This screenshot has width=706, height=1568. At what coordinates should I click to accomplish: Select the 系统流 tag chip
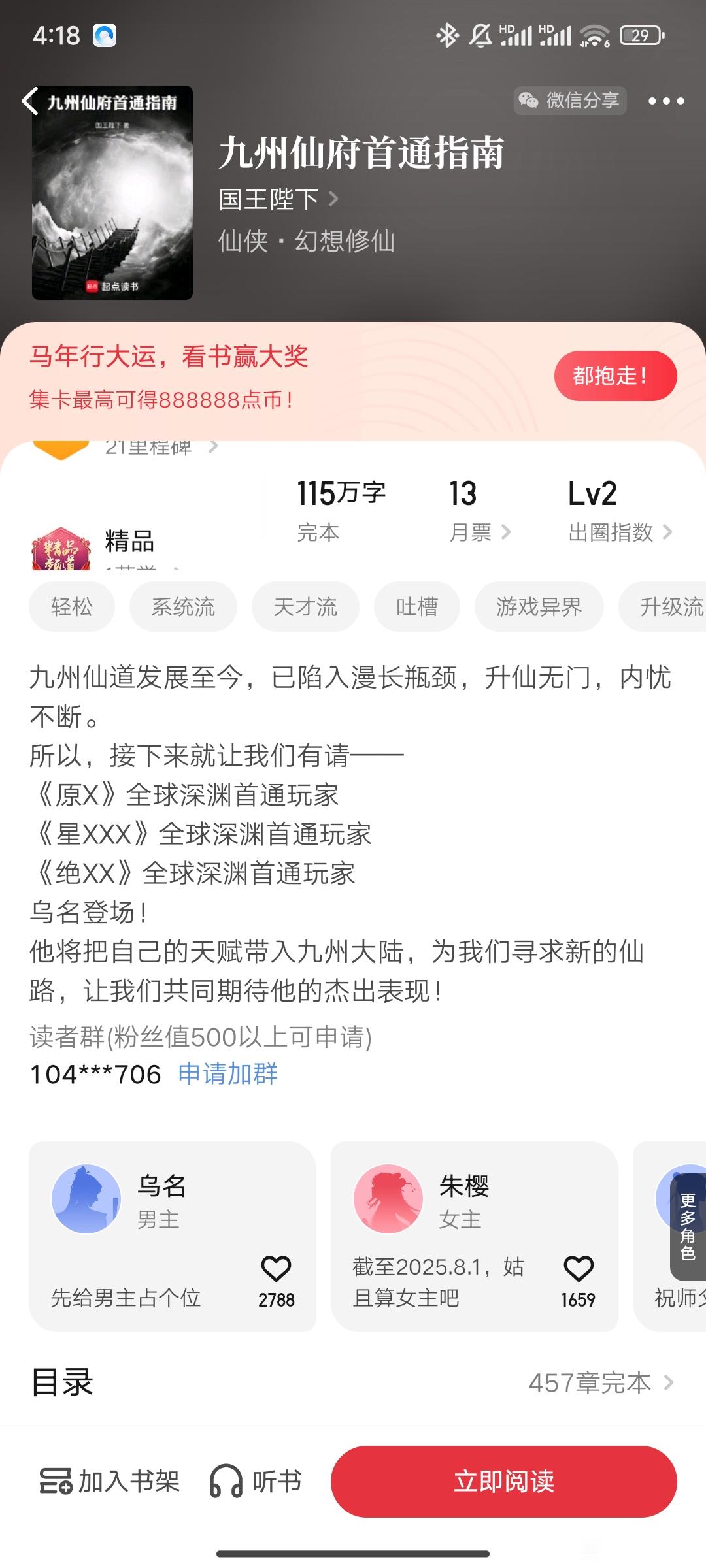point(183,607)
